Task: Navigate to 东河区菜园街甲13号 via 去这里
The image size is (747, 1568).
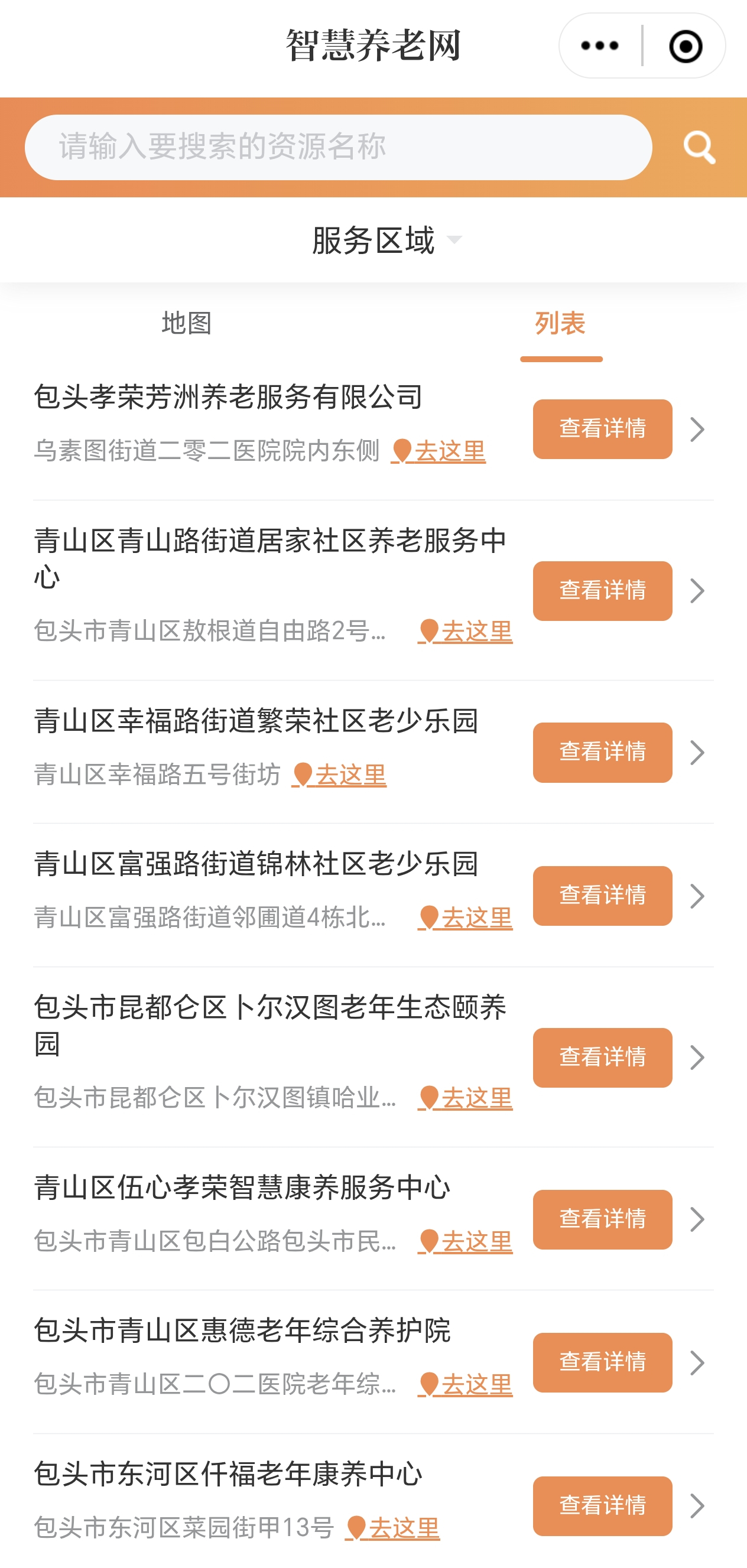Action: pos(392,1528)
